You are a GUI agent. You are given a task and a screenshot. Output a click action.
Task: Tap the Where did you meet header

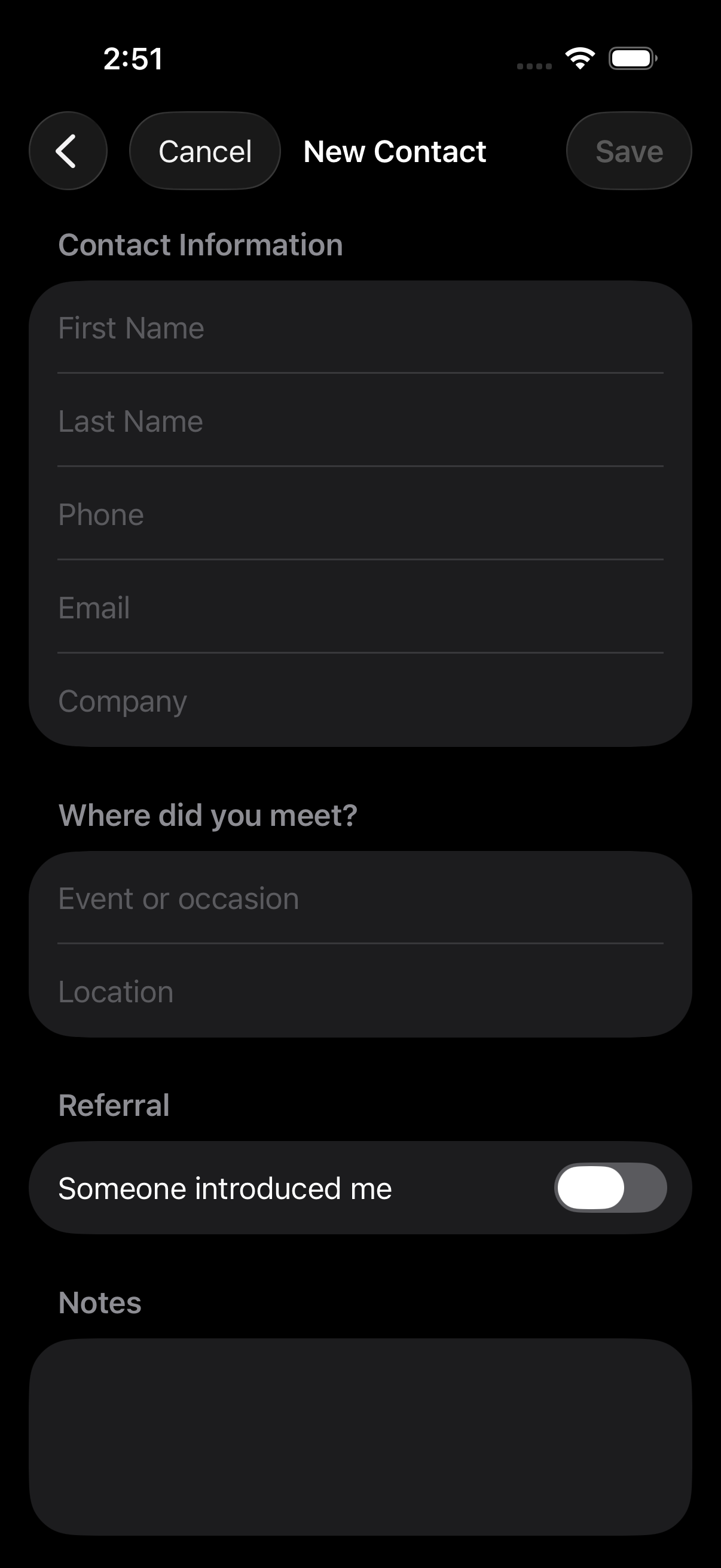click(x=209, y=814)
